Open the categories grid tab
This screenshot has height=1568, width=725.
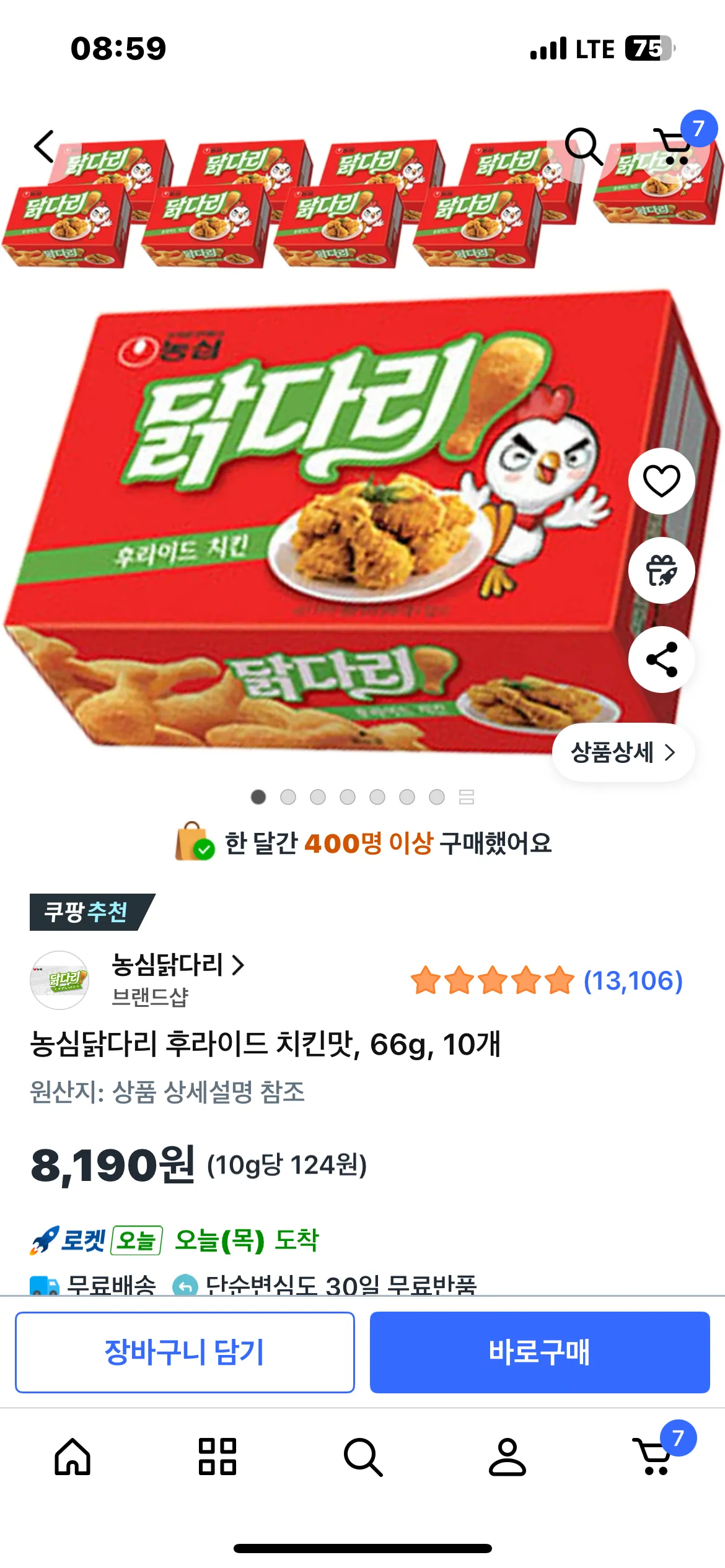[217, 1457]
